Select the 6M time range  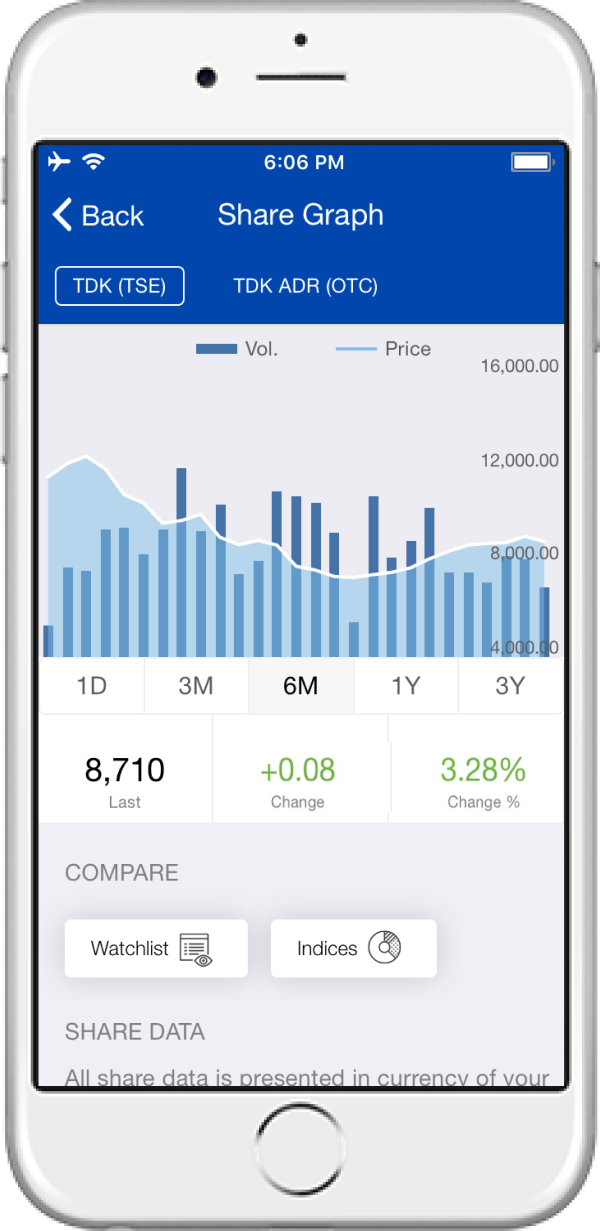click(x=300, y=686)
